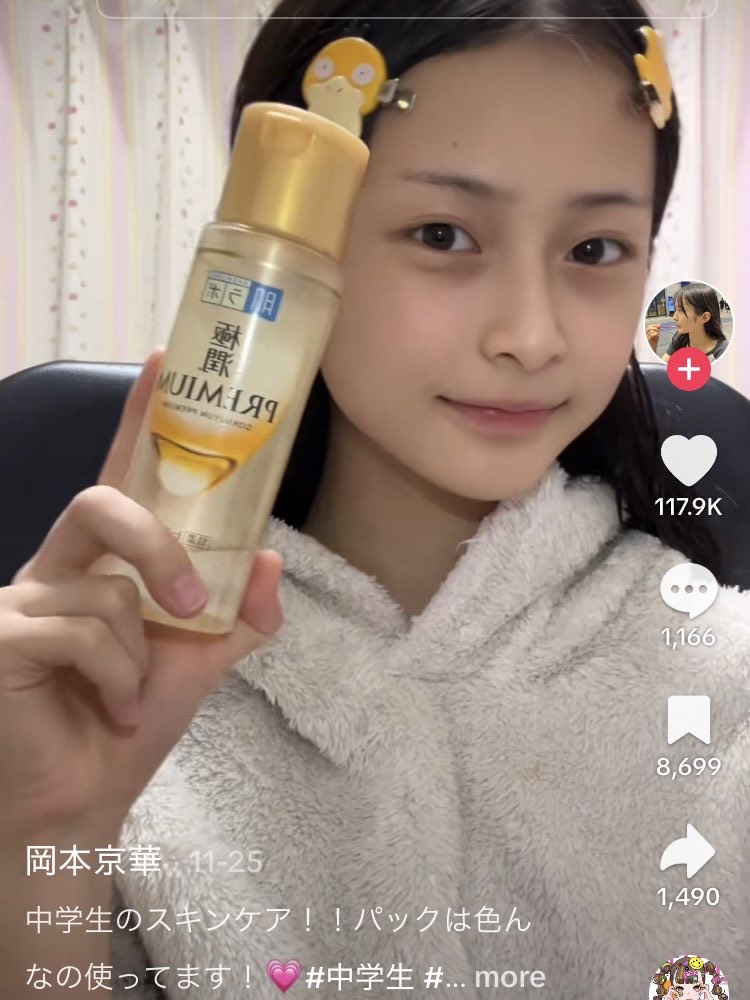Screen dimensions: 750x1000
Task: Open the creator's profile picture
Action: coord(689,320)
